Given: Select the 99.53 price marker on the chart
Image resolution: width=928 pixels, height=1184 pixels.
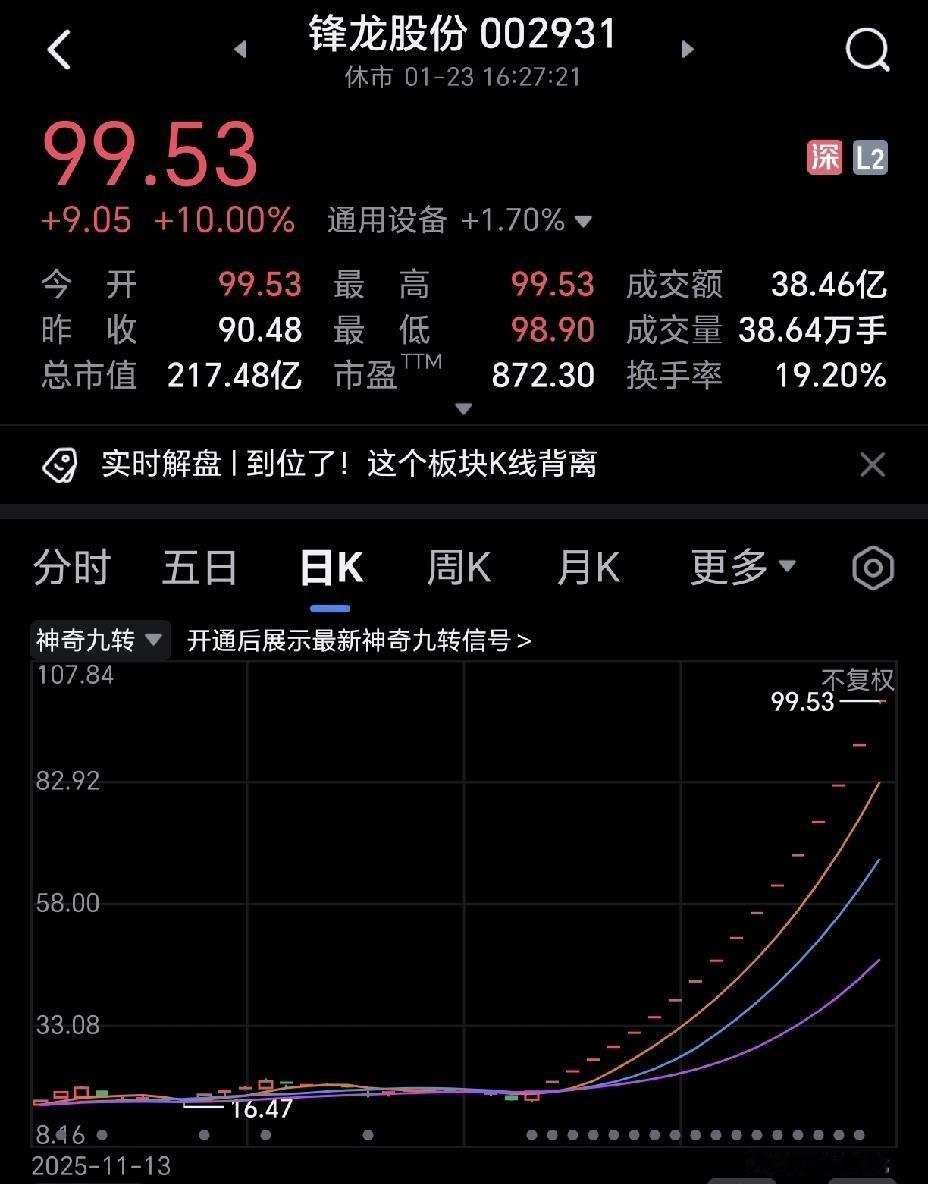Looking at the screenshot, I should click(x=800, y=702).
